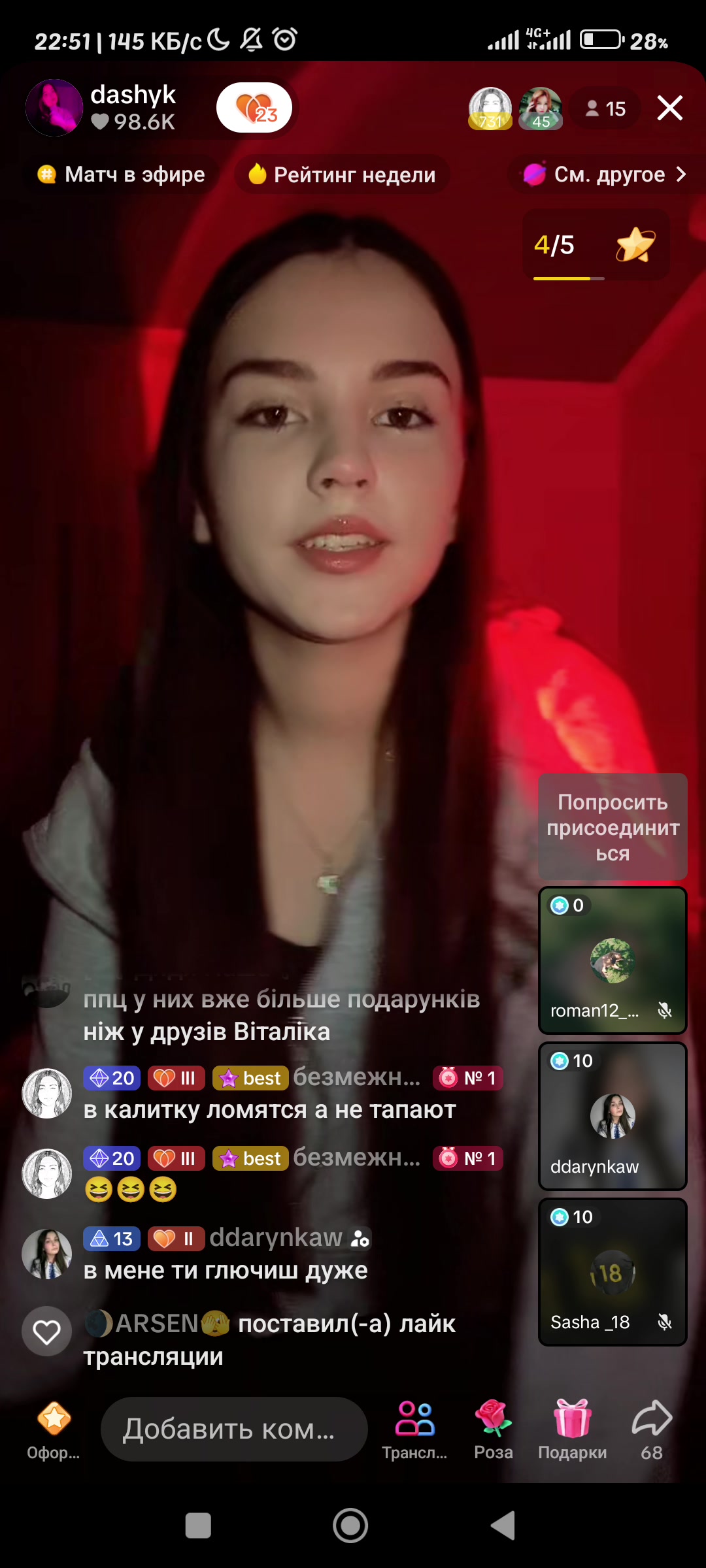Open dashyk's host profile
706x1568 pixels.
(x=54, y=108)
